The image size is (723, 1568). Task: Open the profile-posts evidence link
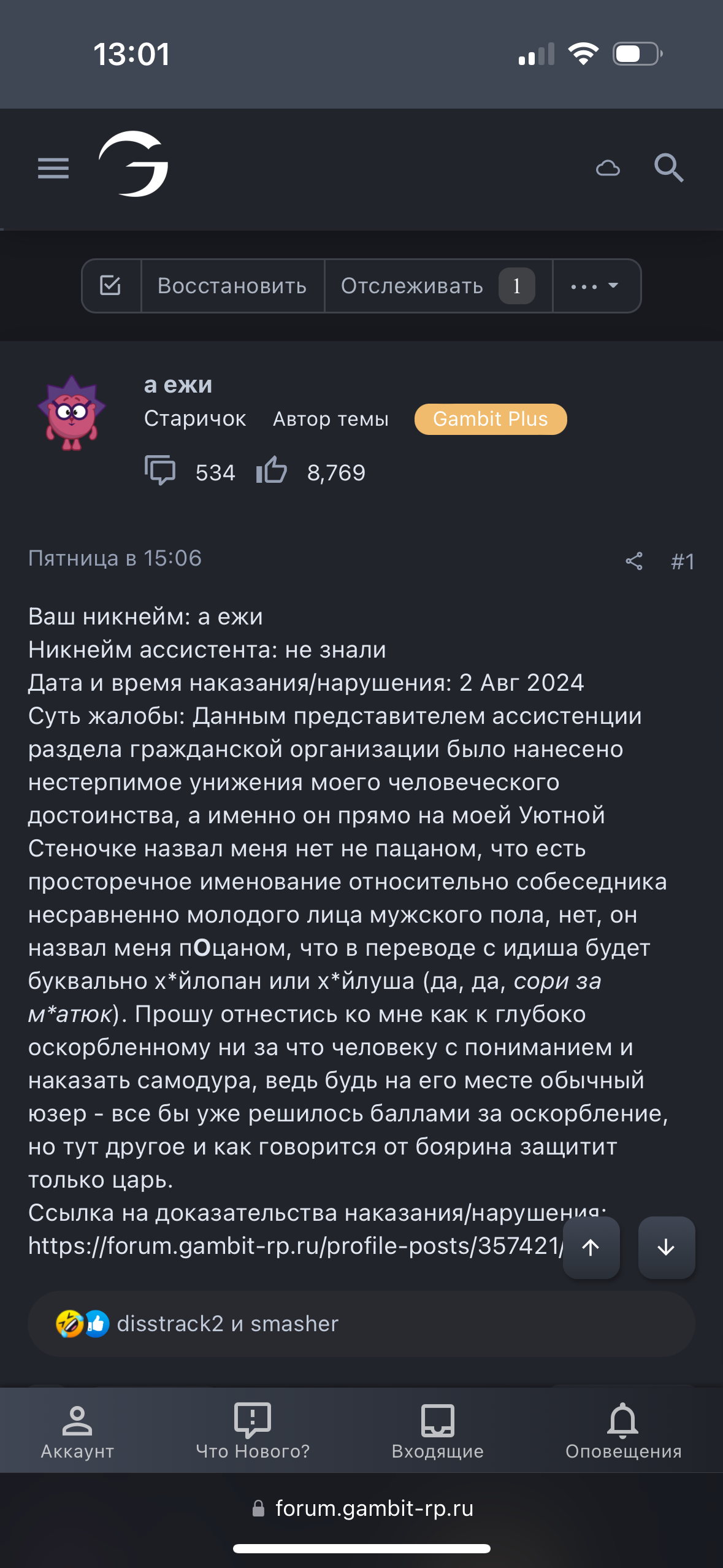(295, 1246)
